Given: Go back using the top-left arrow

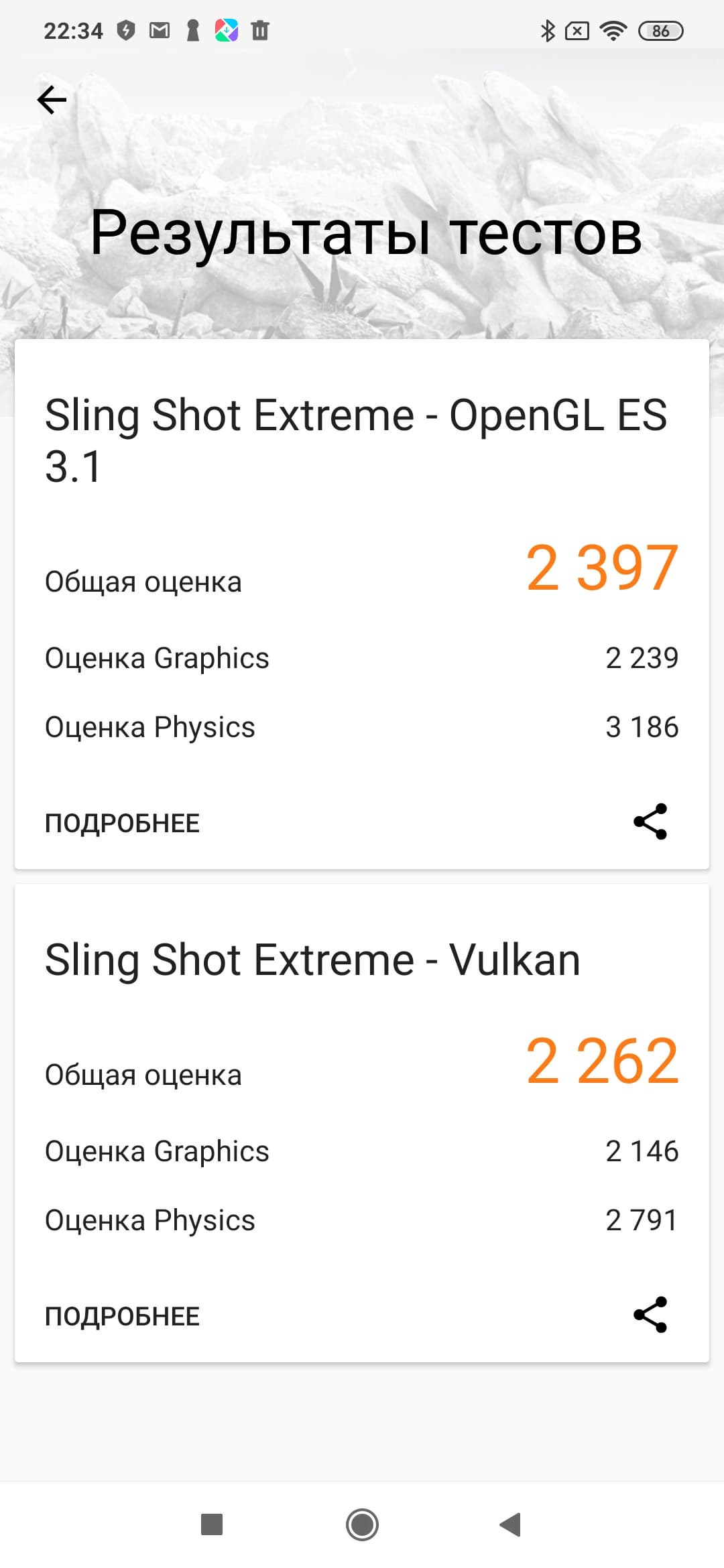Looking at the screenshot, I should pyautogui.click(x=52, y=101).
